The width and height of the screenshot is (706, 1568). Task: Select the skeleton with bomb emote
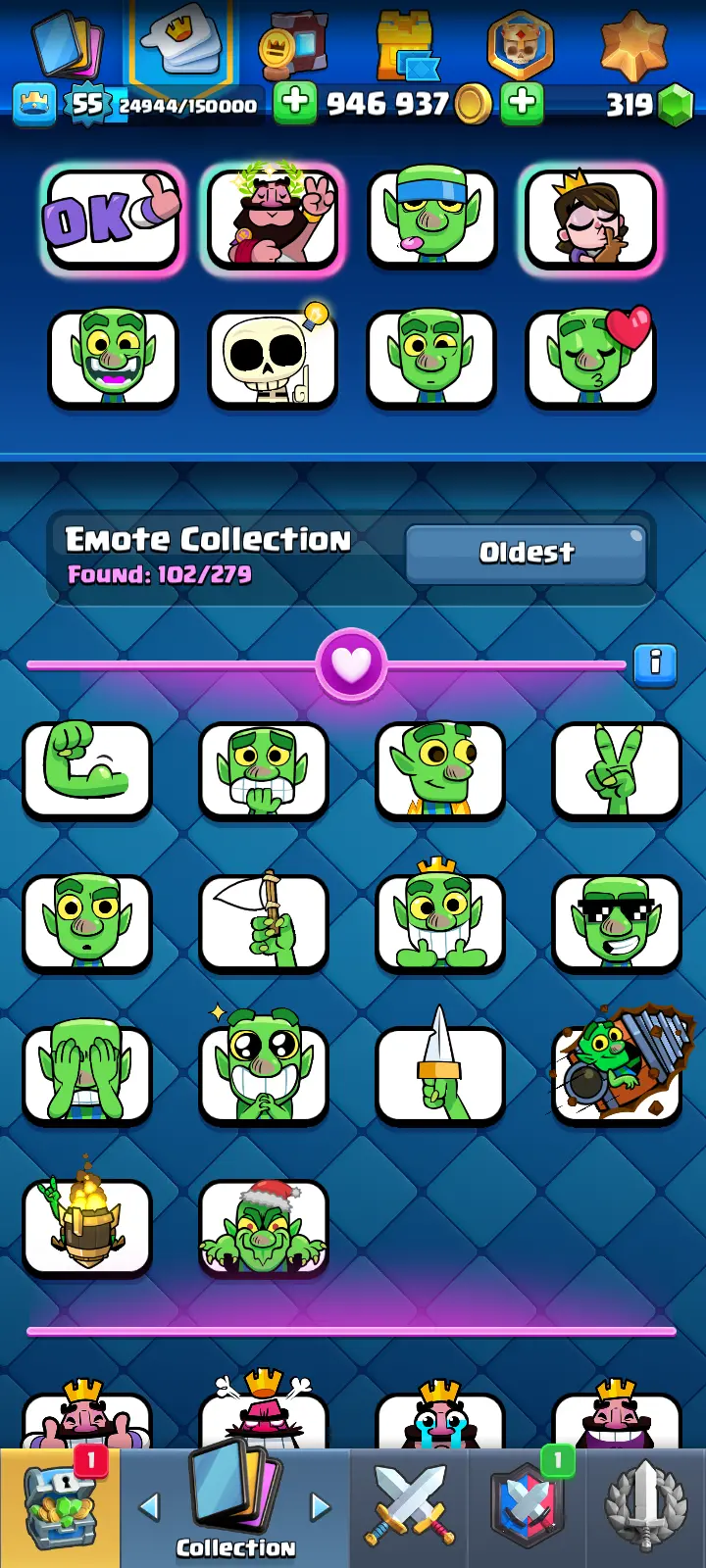click(272, 358)
